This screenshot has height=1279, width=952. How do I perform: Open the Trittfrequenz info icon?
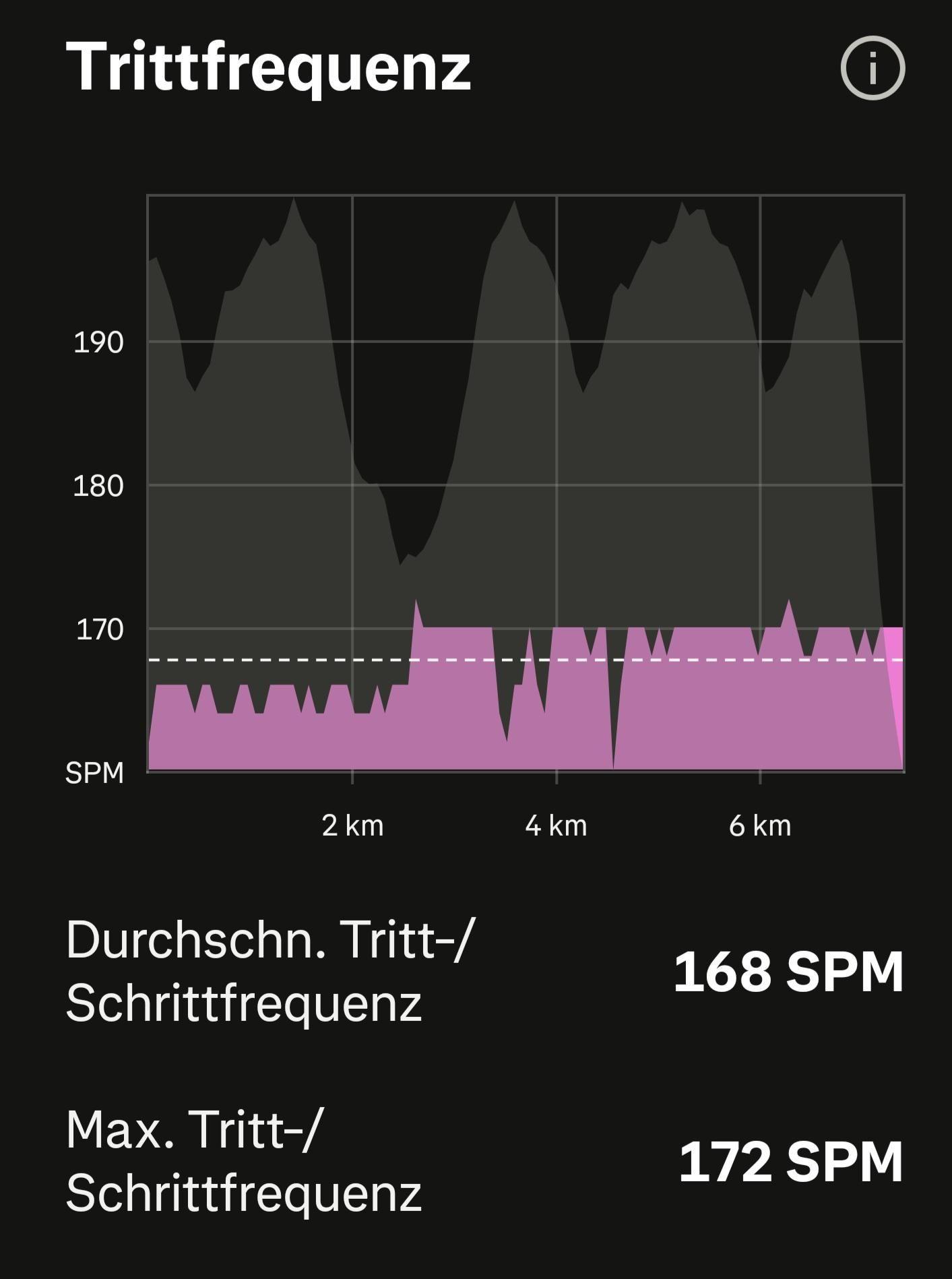[x=872, y=68]
